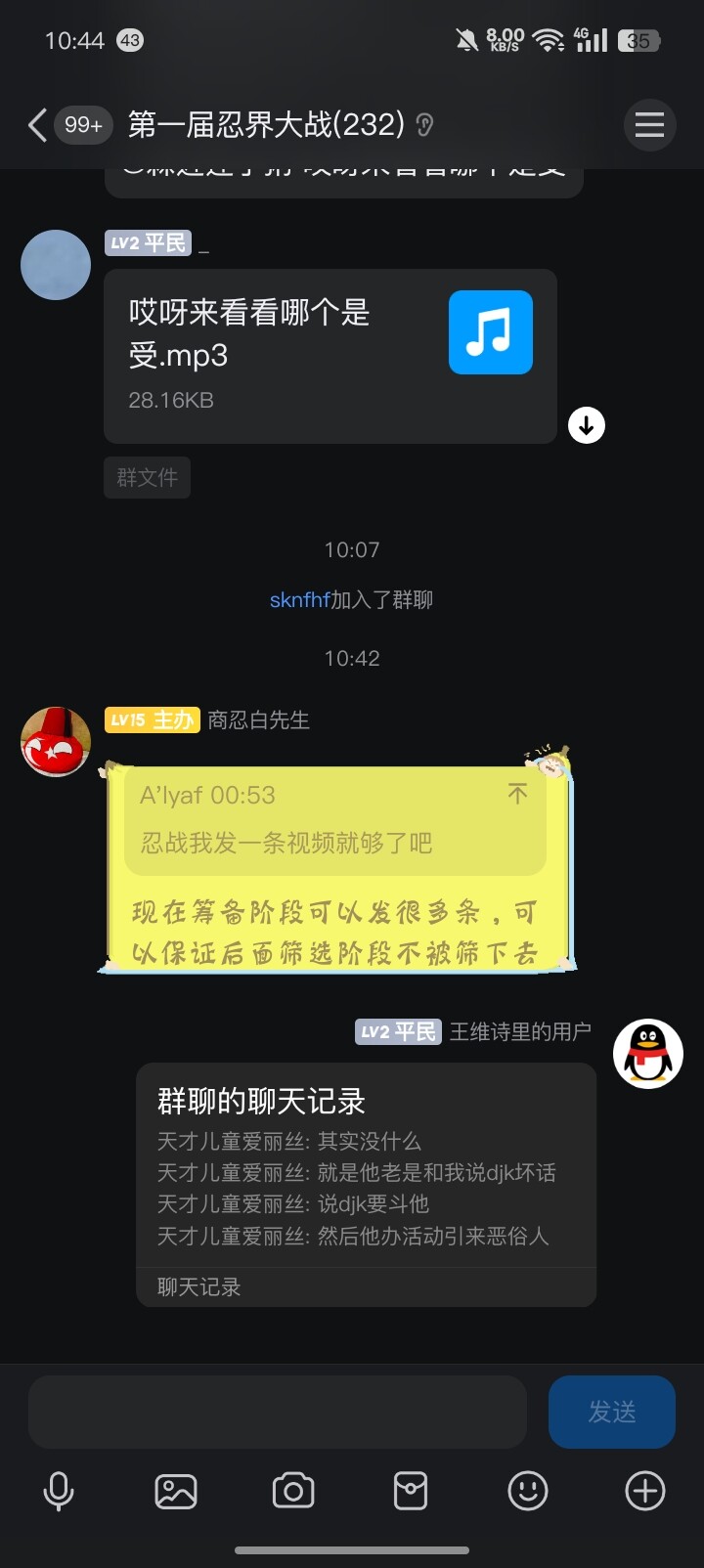Open 商忍白先生's avatar
Screen dimensions: 704x1568
pos(56,742)
